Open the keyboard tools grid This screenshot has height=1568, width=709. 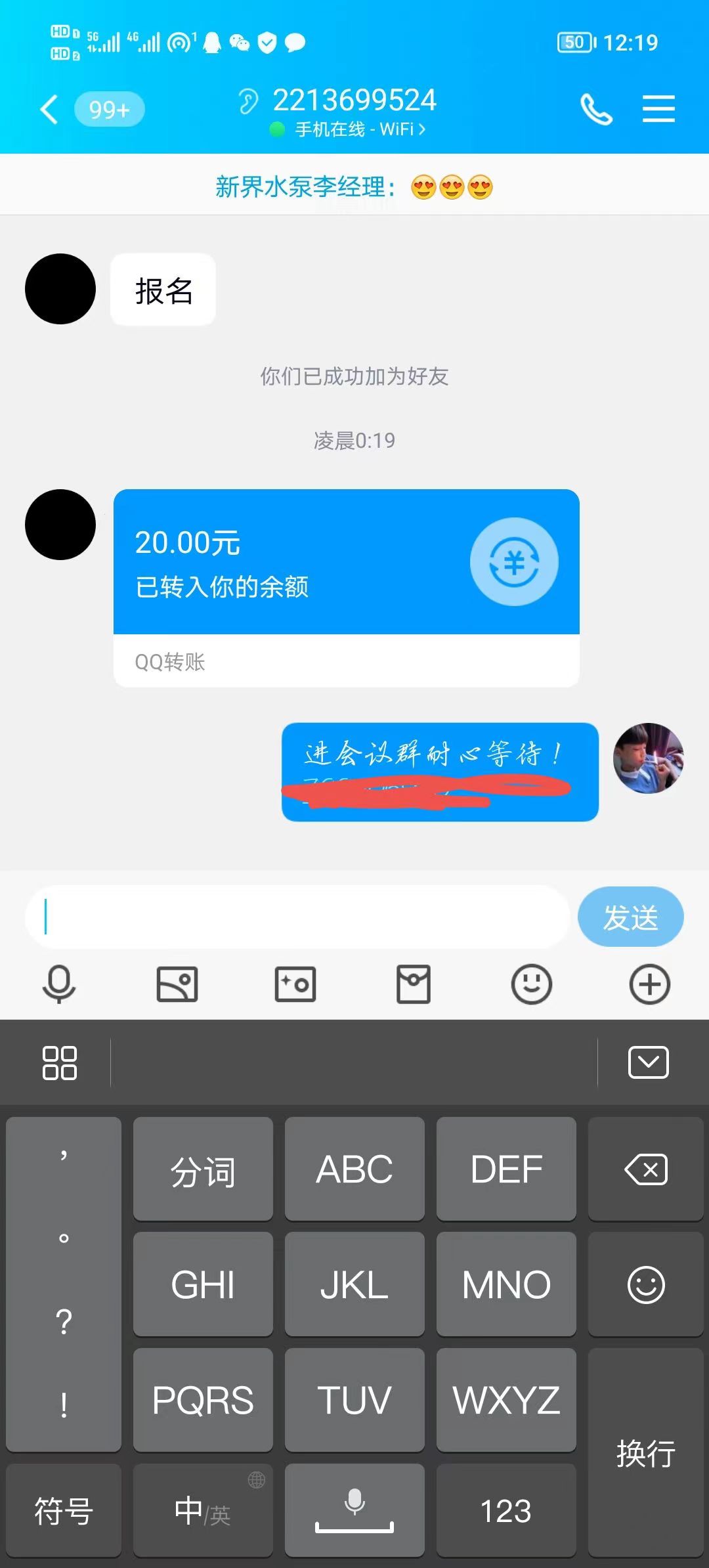[x=59, y=1062]
